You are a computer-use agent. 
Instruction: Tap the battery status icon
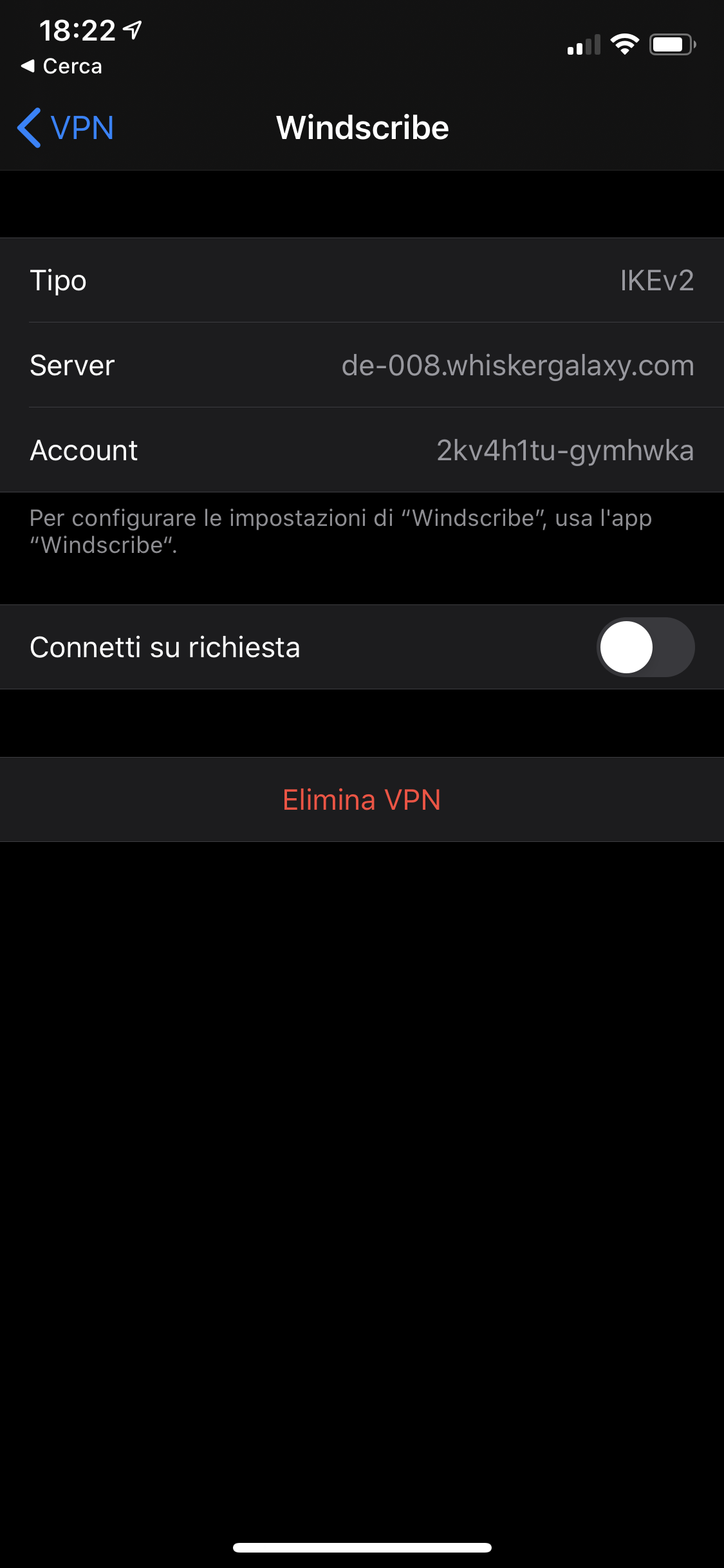pos(672,44)
